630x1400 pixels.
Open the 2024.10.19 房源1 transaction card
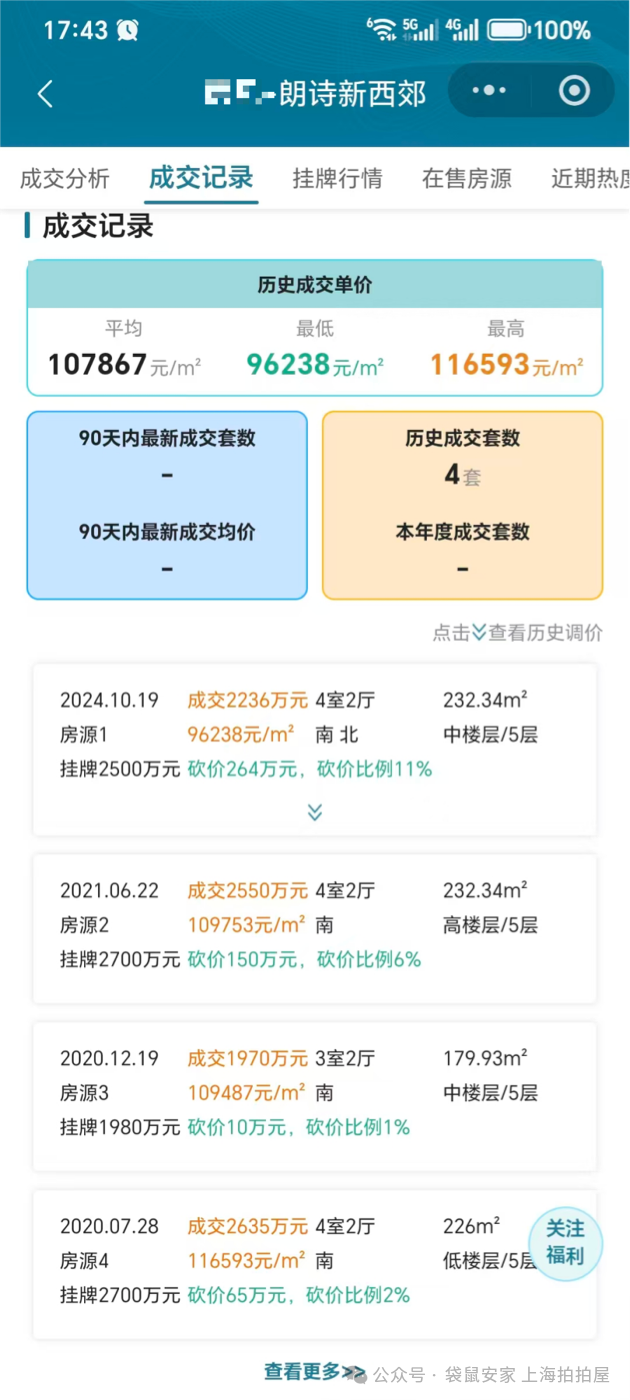tap(315, 735)
